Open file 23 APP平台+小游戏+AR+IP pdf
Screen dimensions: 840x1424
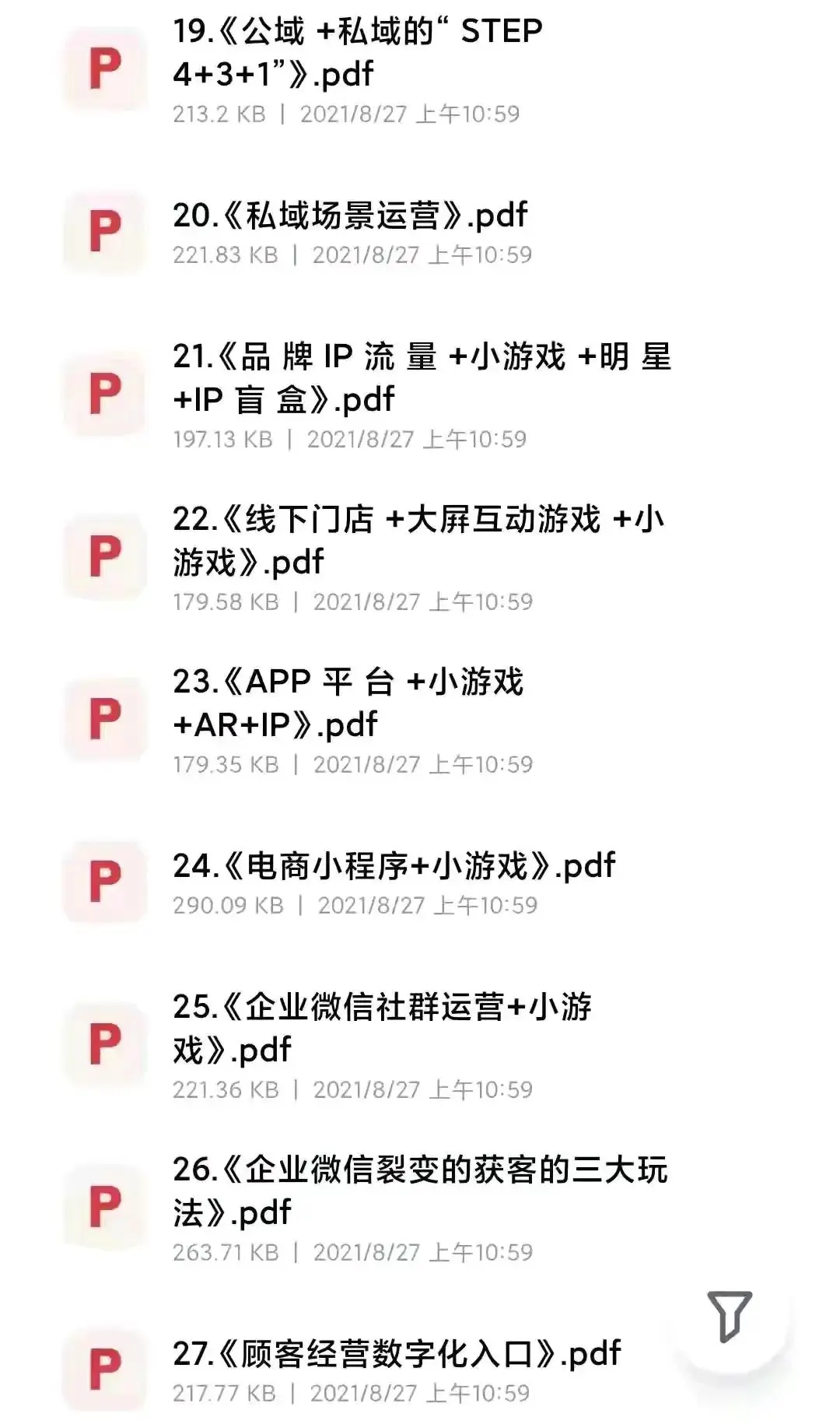point(348,703)
